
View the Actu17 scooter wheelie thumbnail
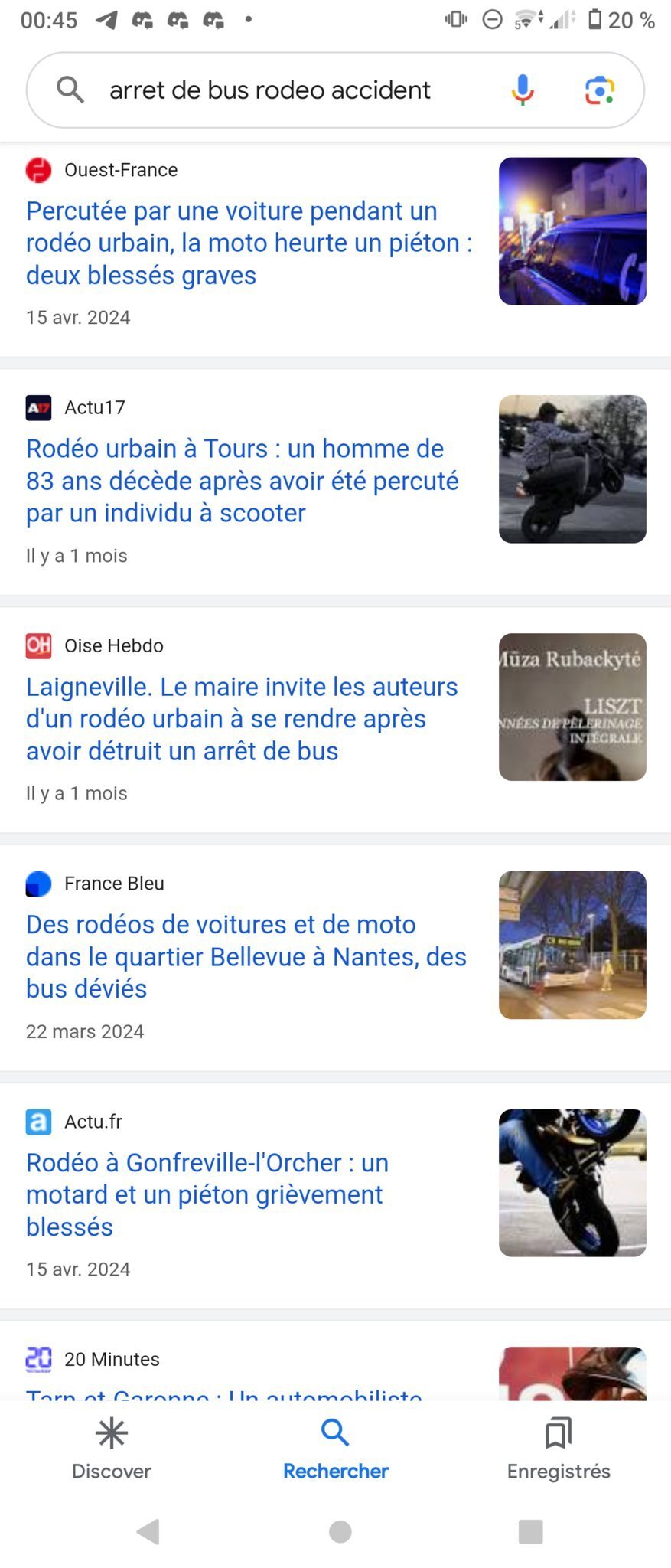pyautogui.click(x=572, y=469)
